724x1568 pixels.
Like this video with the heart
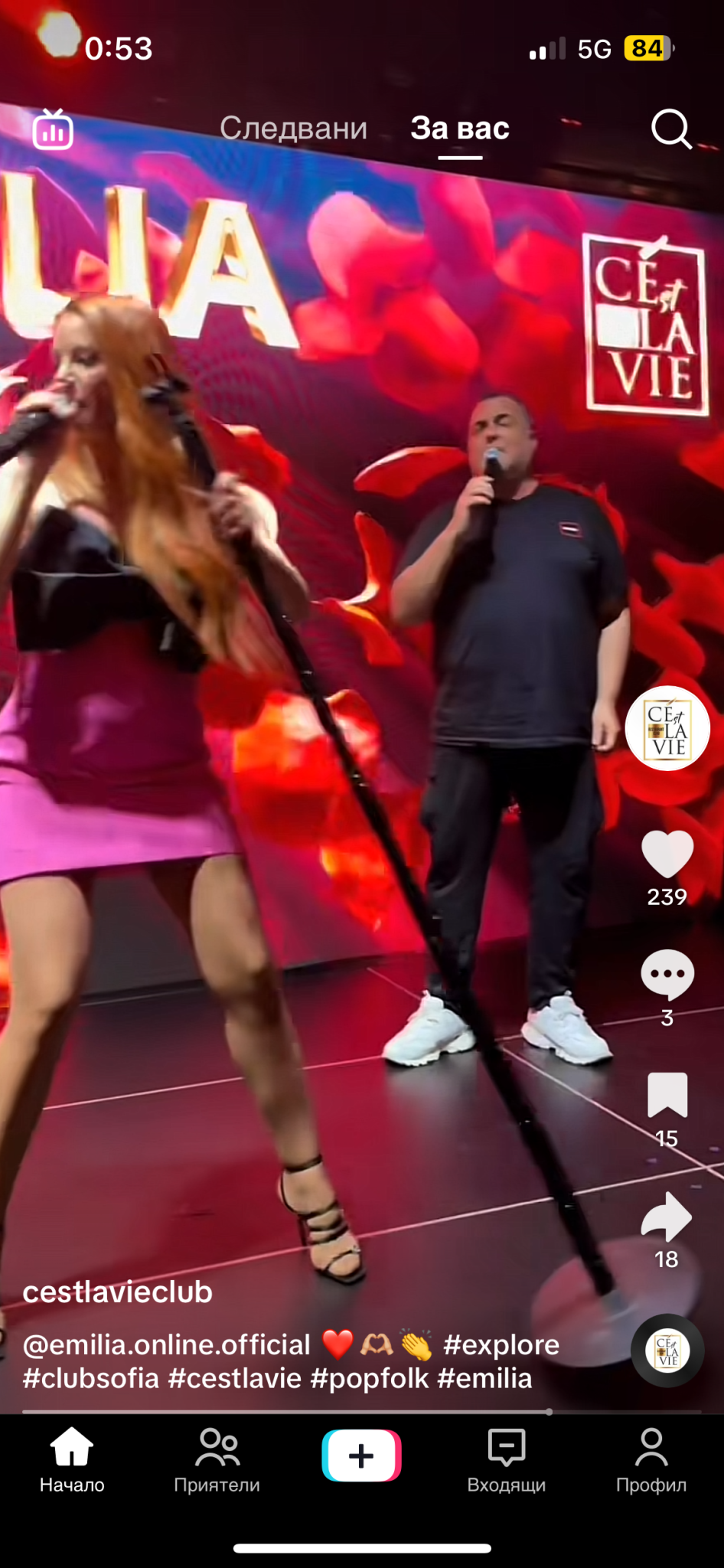tap(667, 854)
